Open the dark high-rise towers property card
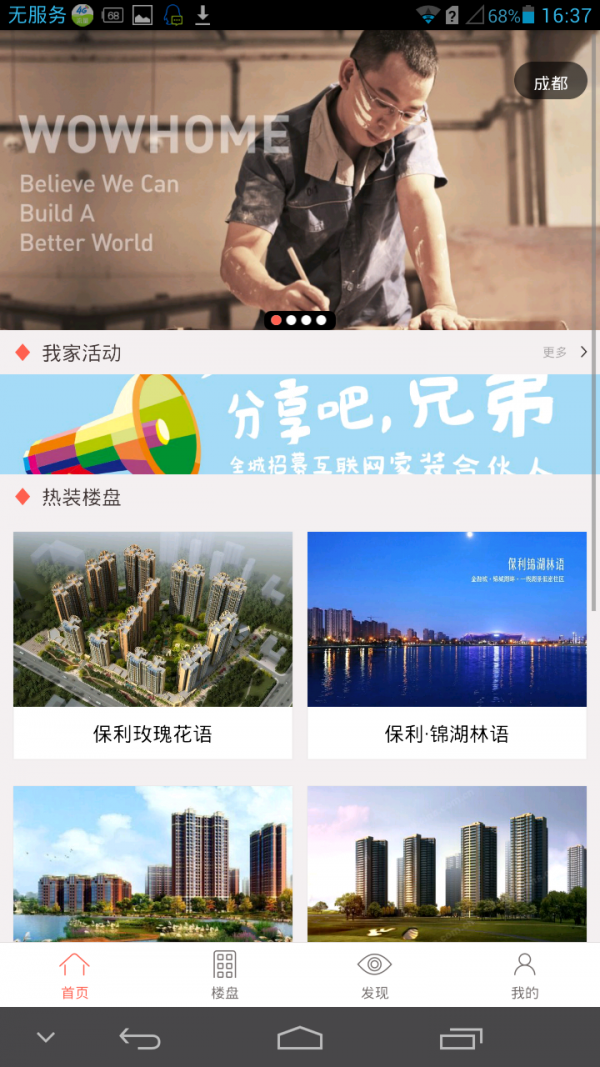The height and width of the screenshot is (1067, 600). click(x=447, y=865)
